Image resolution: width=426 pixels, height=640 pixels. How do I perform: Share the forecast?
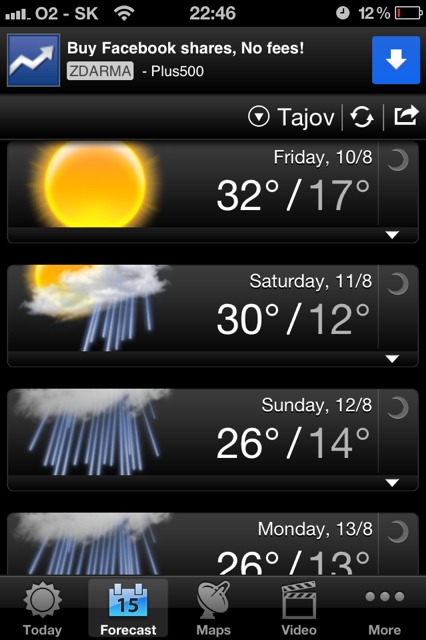(406, 116)
